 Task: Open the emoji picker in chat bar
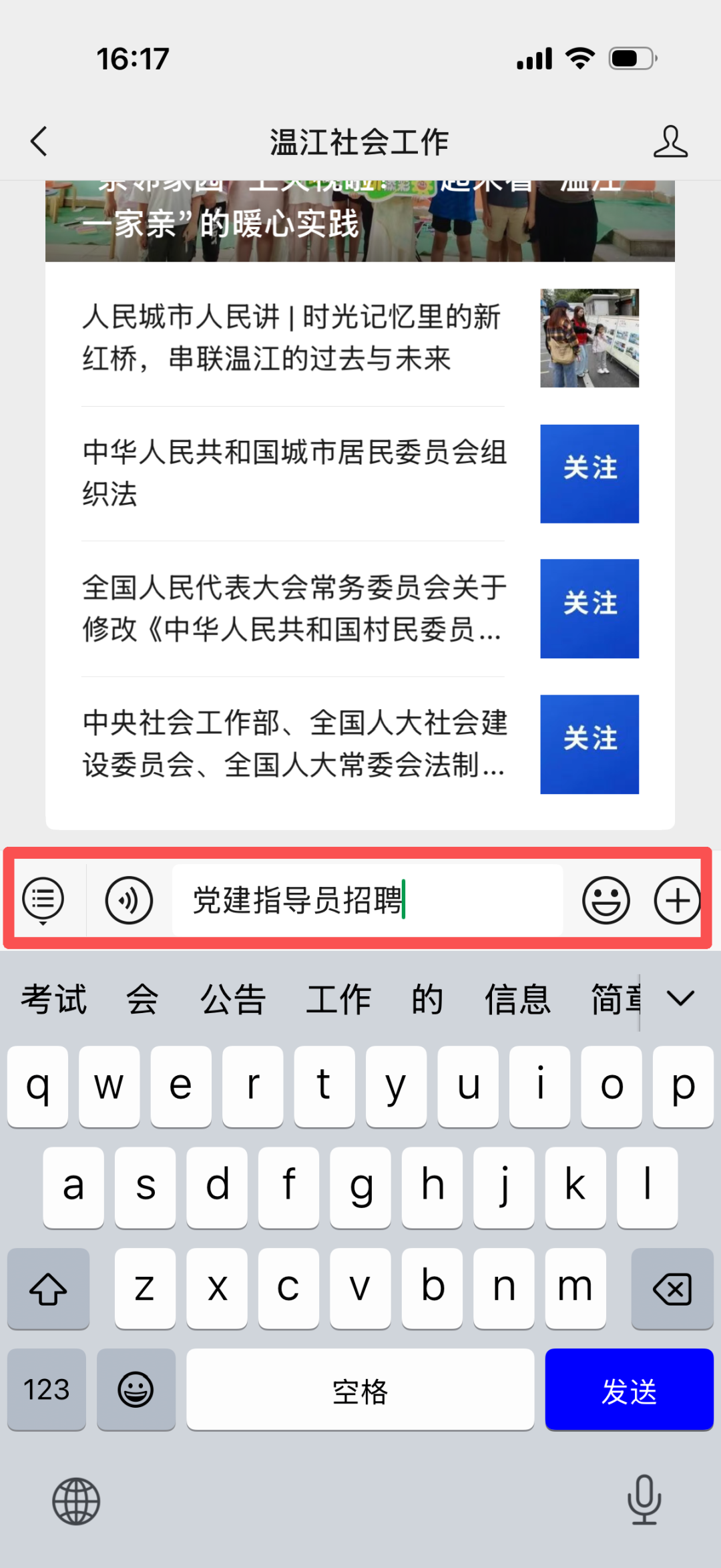(x=606, y=900)
